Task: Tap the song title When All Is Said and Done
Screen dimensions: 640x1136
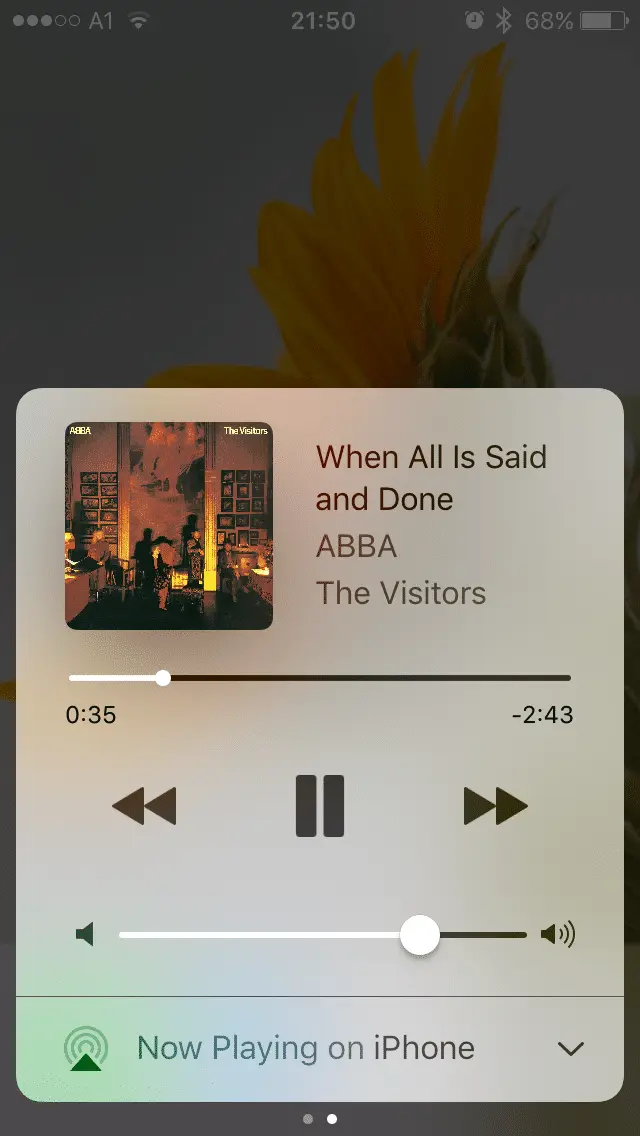Action: (431, 478)
